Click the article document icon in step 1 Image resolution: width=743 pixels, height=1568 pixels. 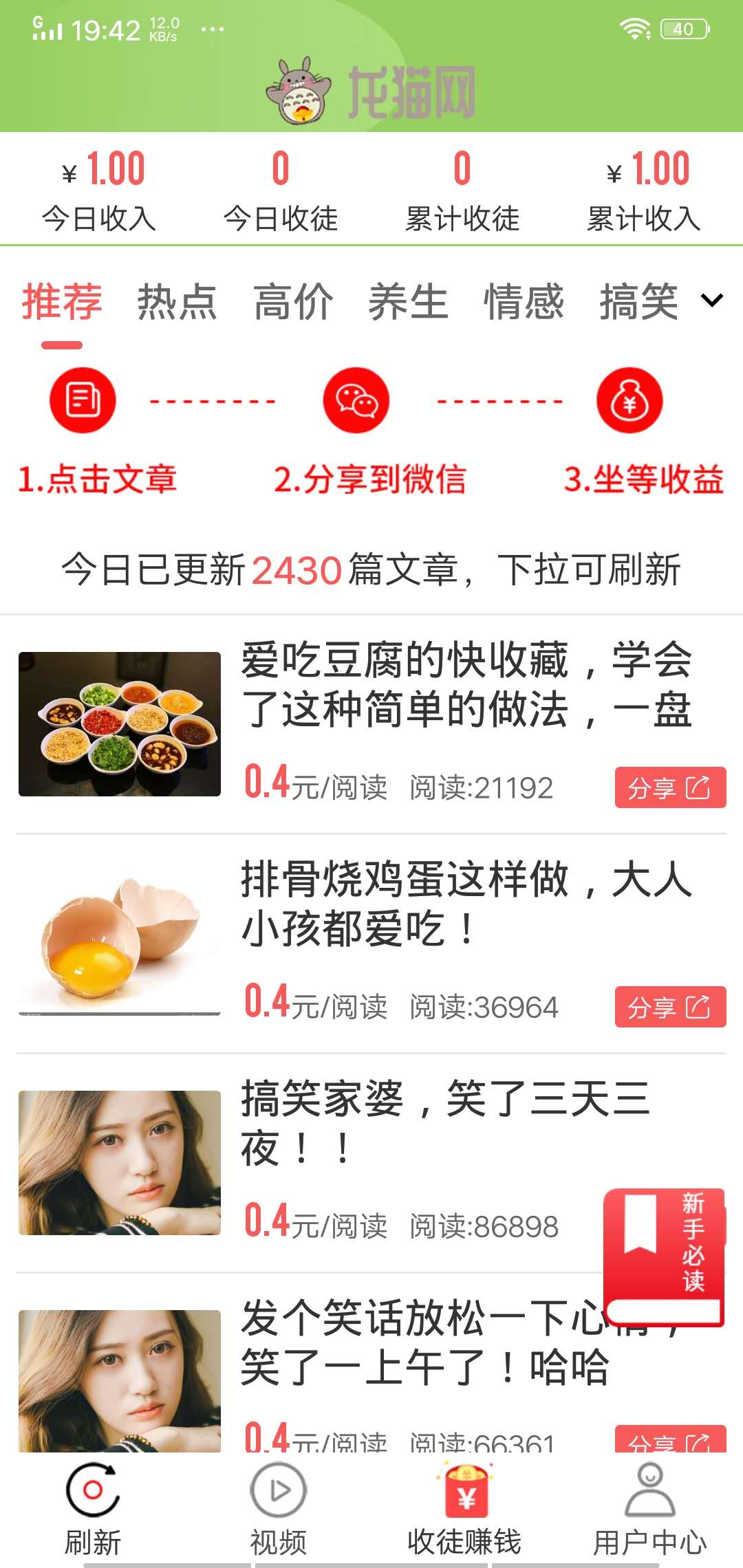pos(81,400)
